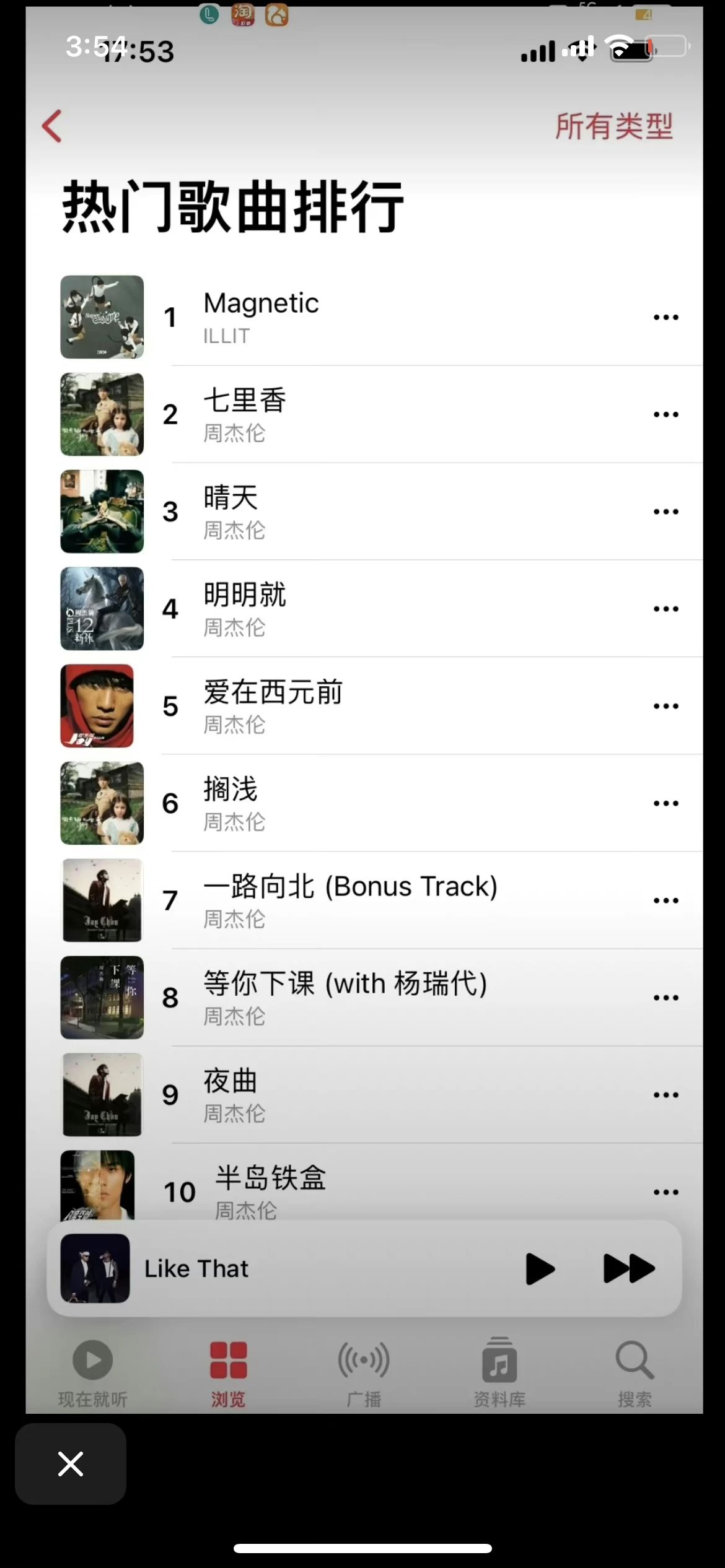
Task: Skip to next track in mini player
Action: click(628, 1268)
